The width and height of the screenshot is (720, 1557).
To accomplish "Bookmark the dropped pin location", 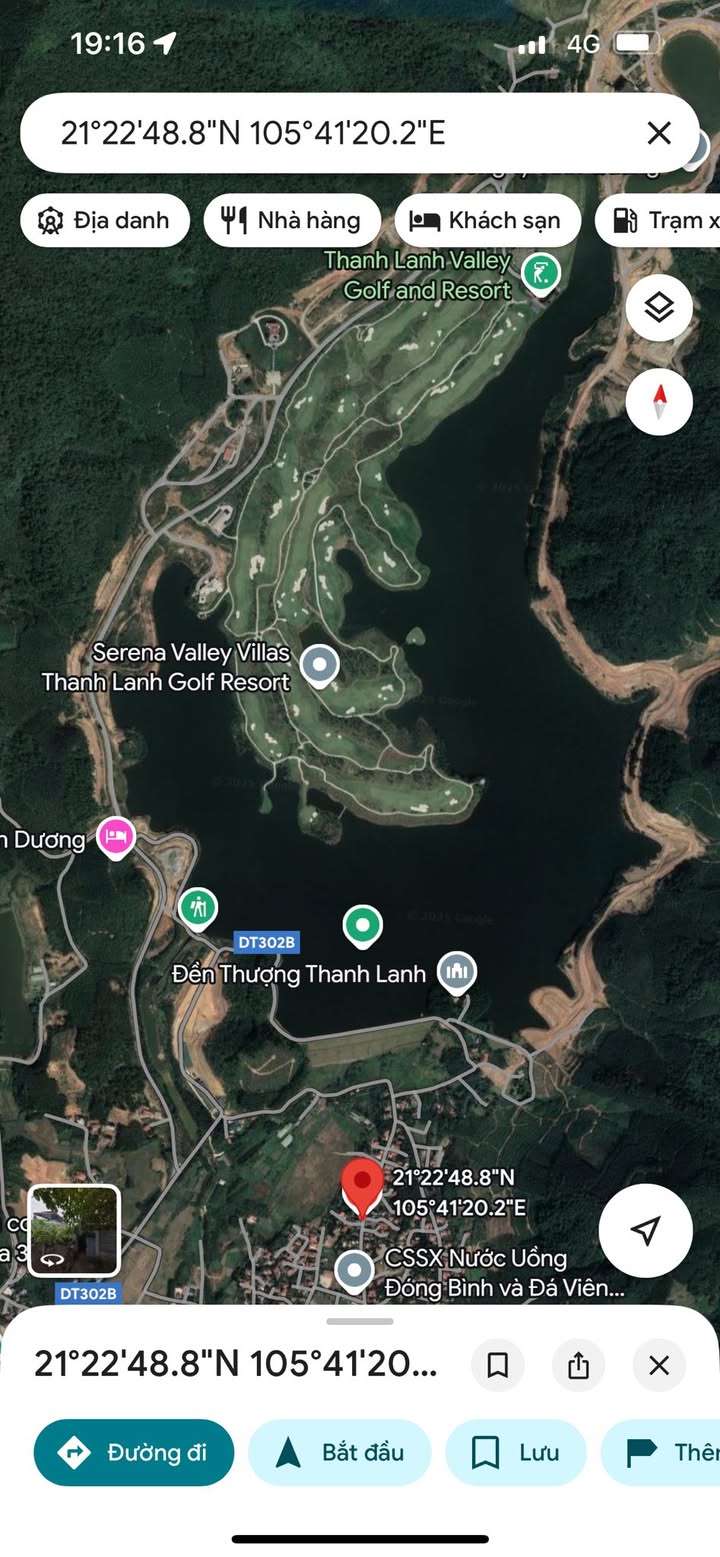I will [498, 1365].
